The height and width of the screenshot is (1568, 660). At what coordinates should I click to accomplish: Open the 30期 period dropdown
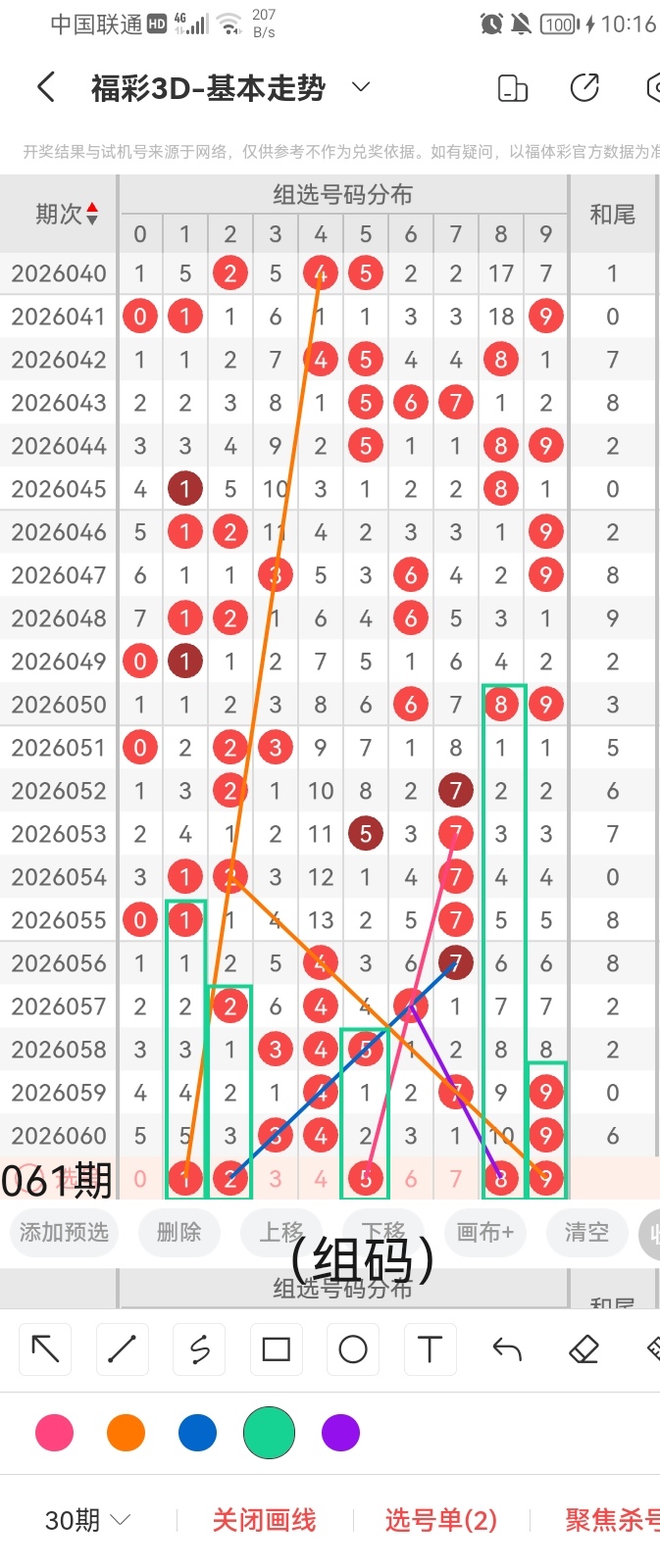(x=87, y=1520)
